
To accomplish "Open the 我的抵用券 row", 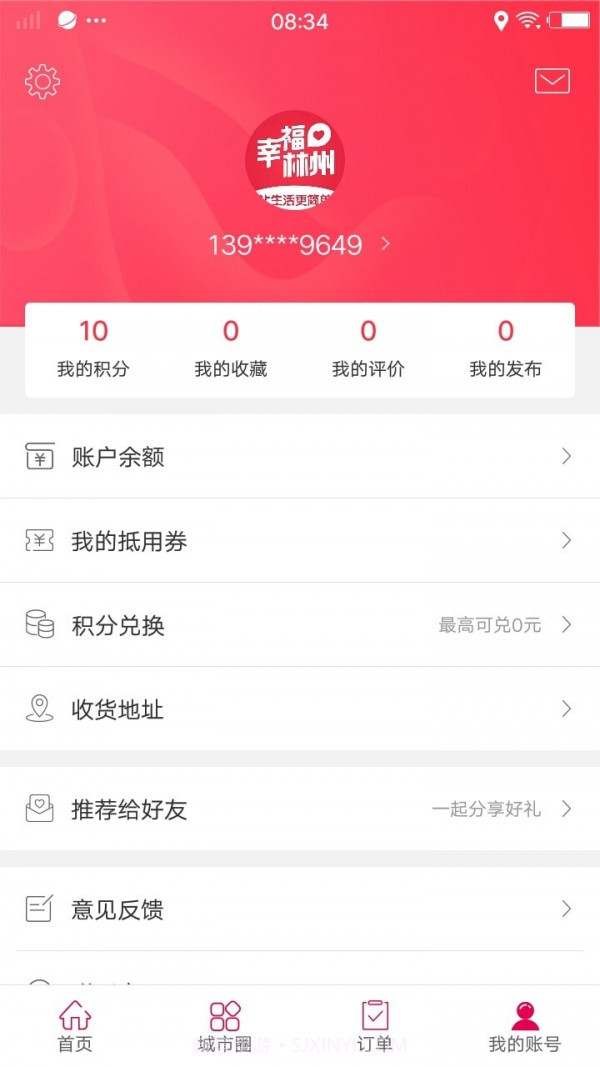I will tap(300, 541).
